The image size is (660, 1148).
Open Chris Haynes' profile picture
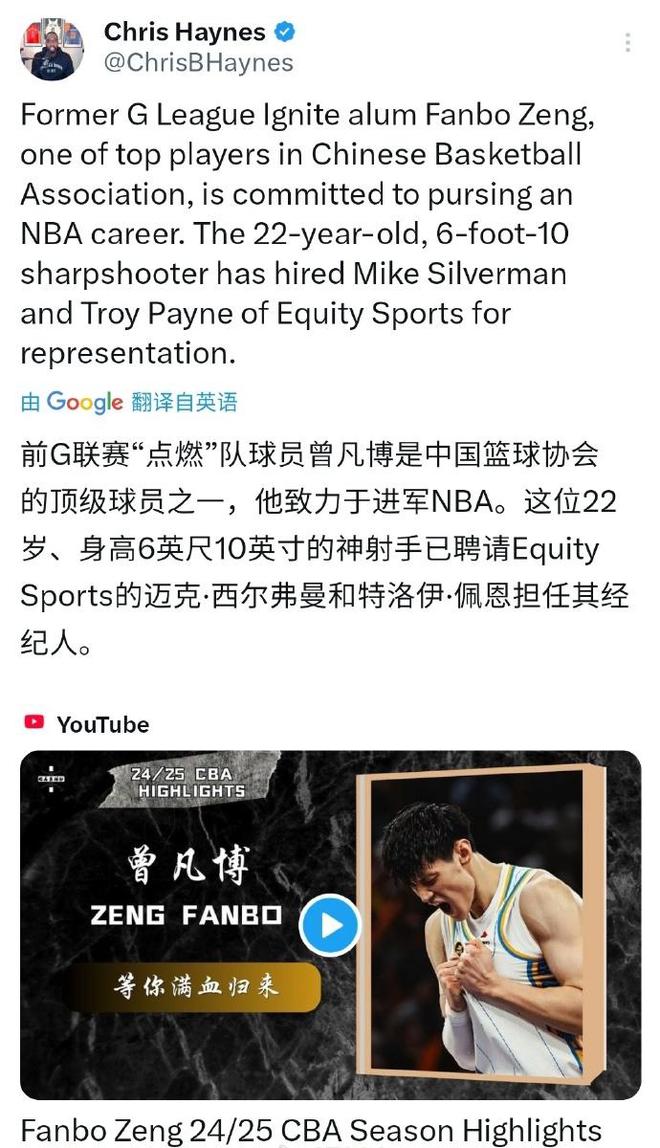coord(52,48)
